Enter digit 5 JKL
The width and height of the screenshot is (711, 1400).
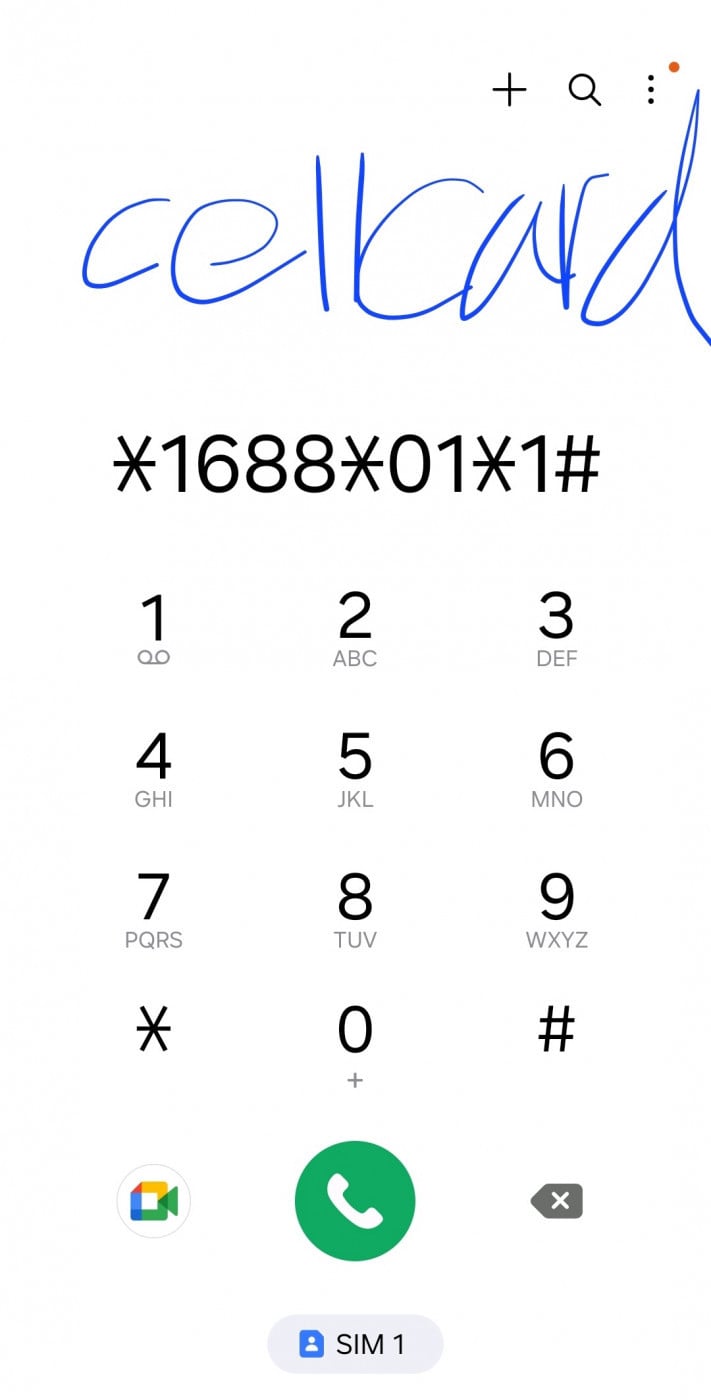click(355, 769)
